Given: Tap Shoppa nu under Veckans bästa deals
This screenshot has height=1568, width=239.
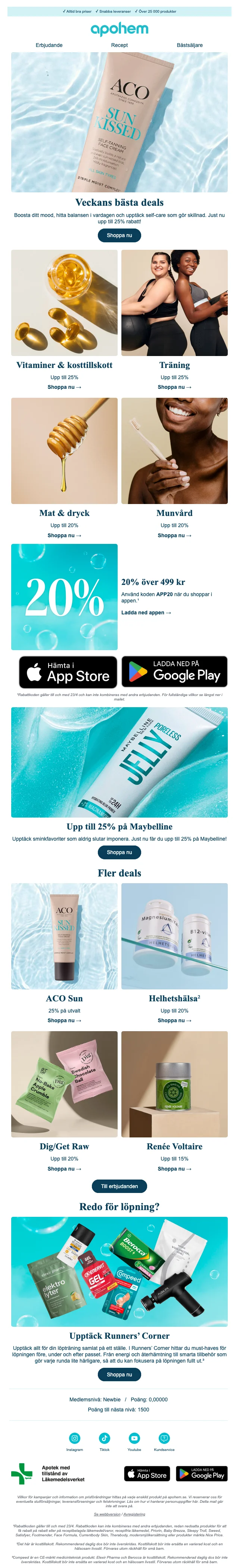Looking at the screenshot, I should [x=119, y=235].
